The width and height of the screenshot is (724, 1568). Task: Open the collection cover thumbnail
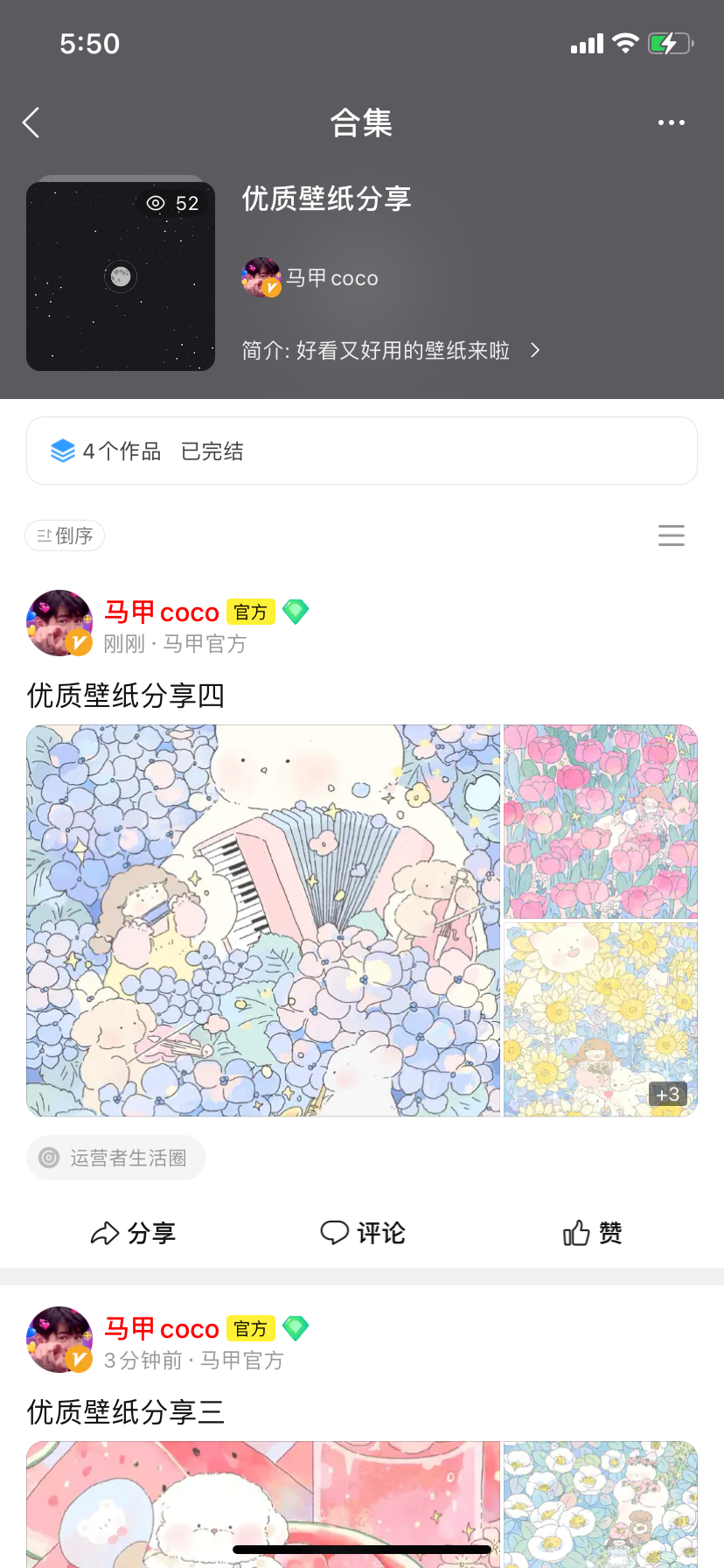(x=121, y=276)
